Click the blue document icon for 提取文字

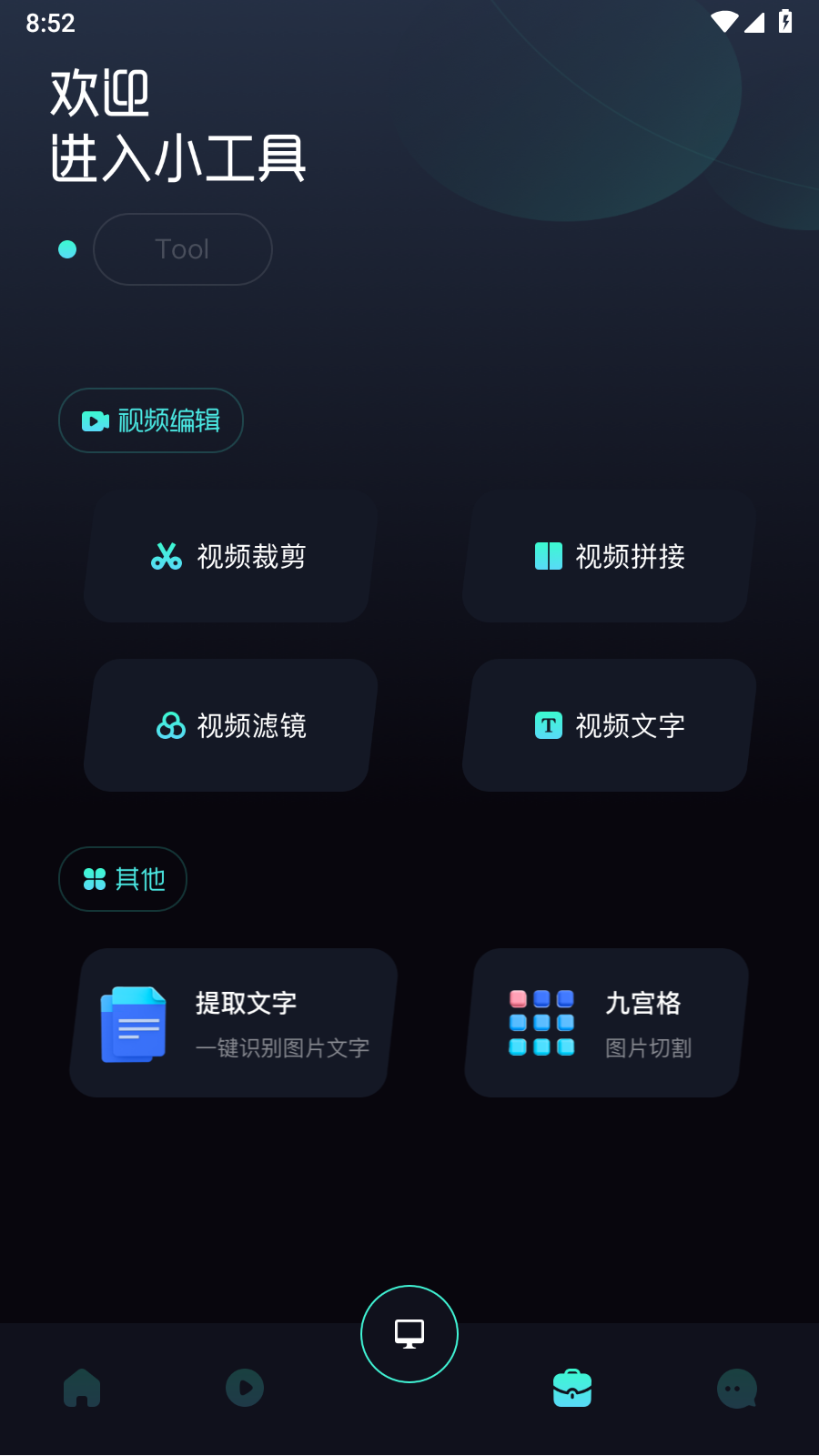pos(135,1024)
